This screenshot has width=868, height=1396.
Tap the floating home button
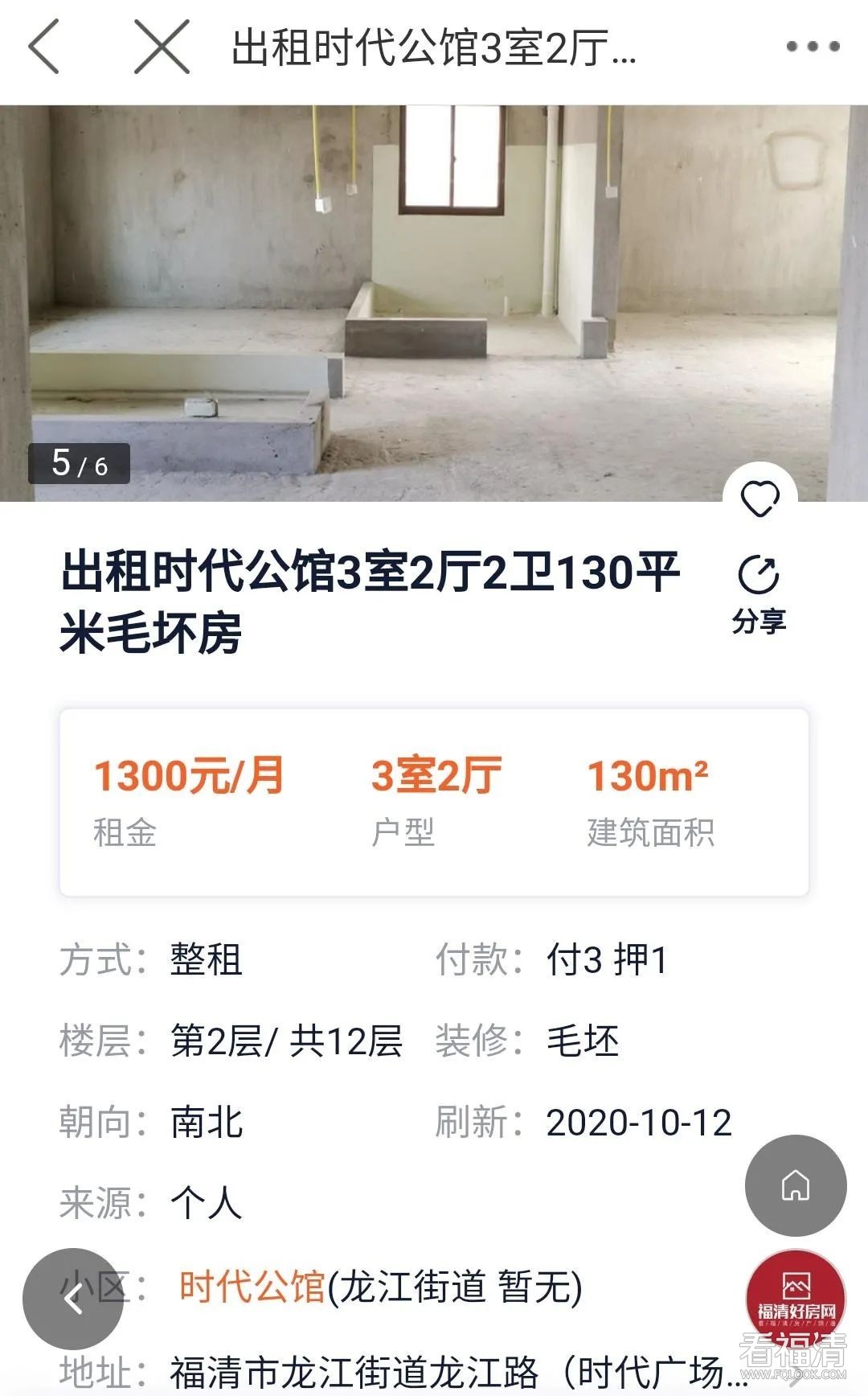click(x=796, y=1185)
